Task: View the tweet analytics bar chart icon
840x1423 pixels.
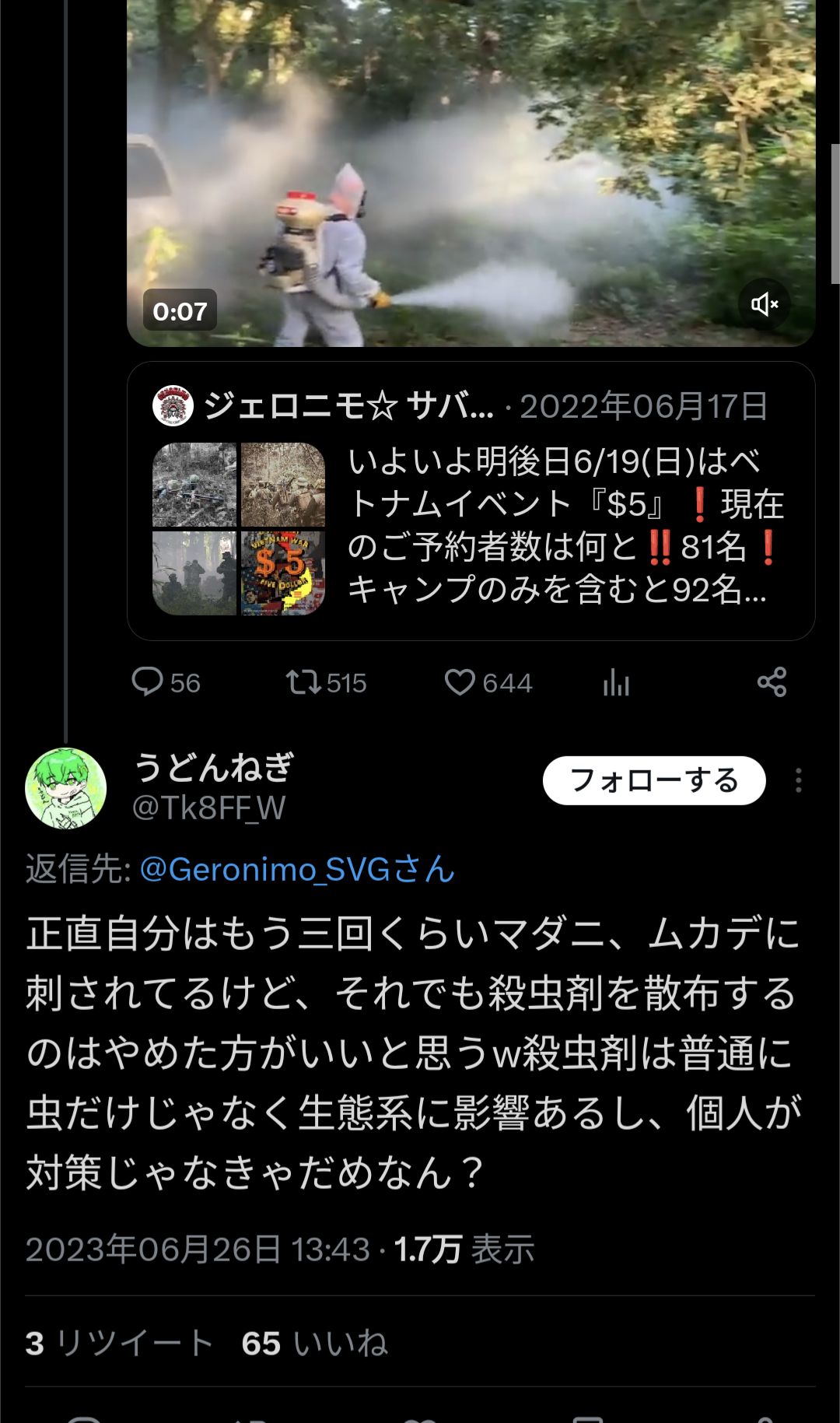Action: 616,682
